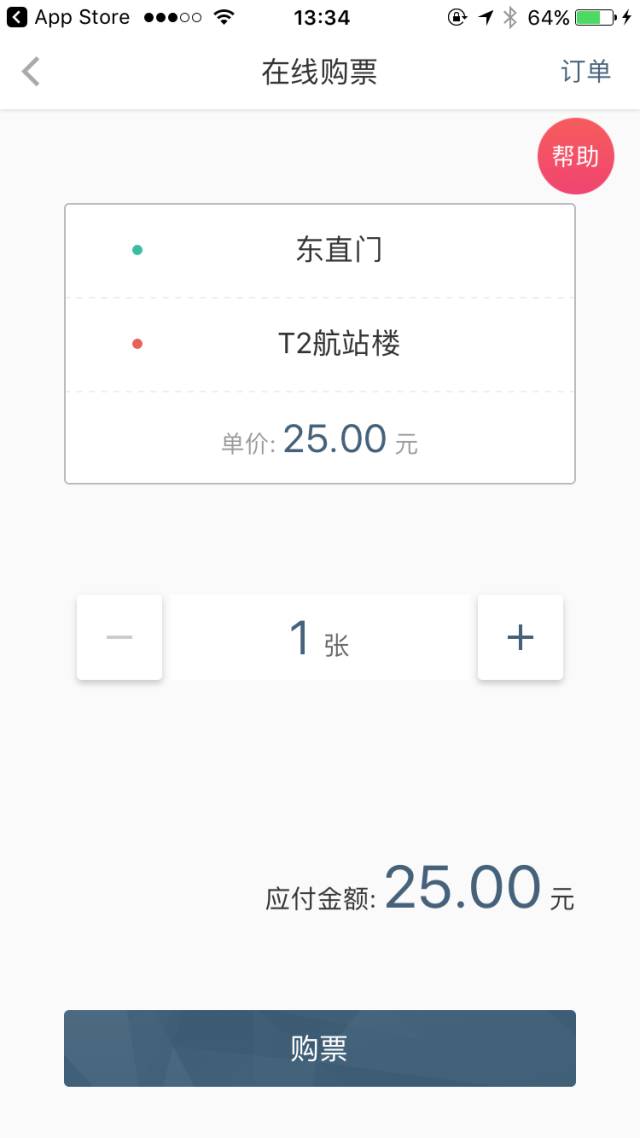Go back using the top-left arrow

(32, 72)
